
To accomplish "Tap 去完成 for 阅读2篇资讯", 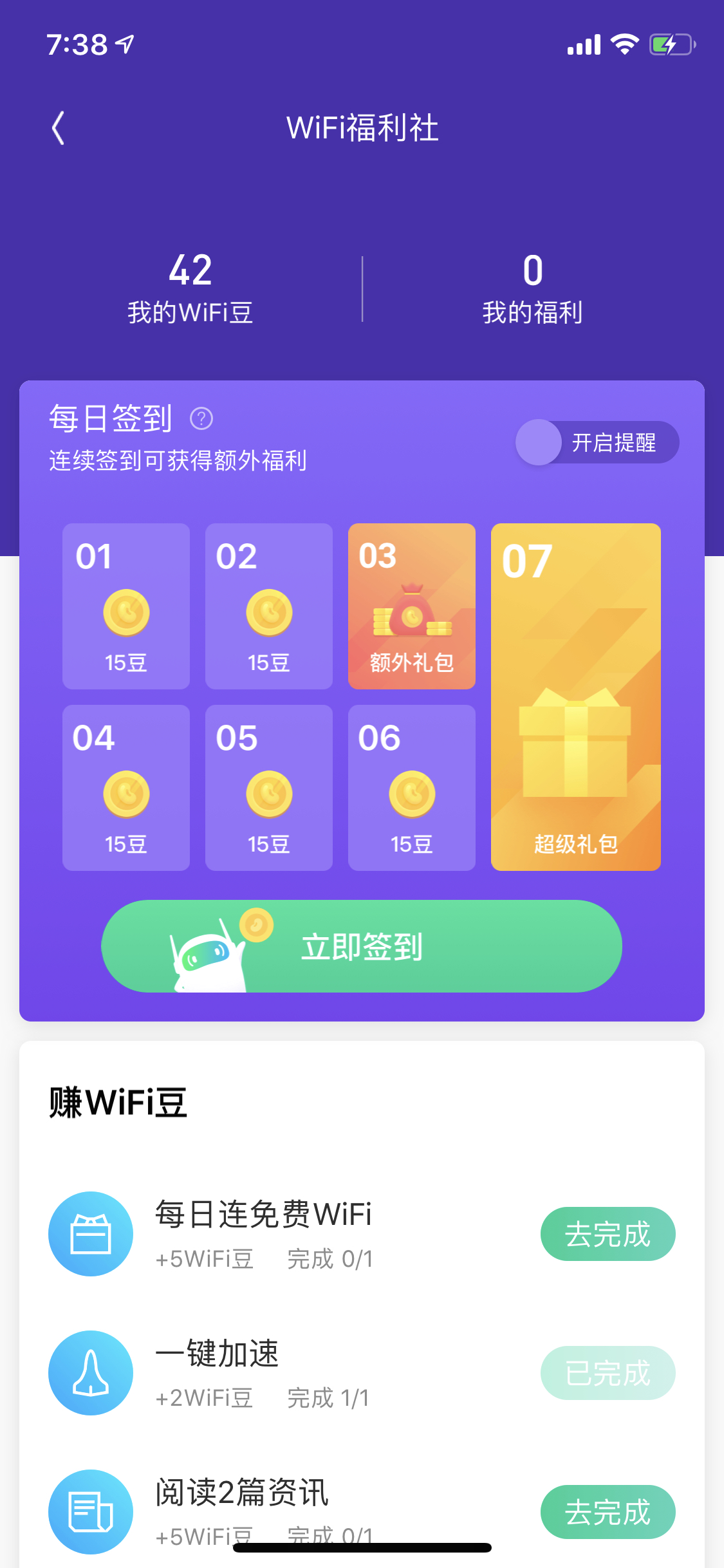I will (x=608, y=1512).
